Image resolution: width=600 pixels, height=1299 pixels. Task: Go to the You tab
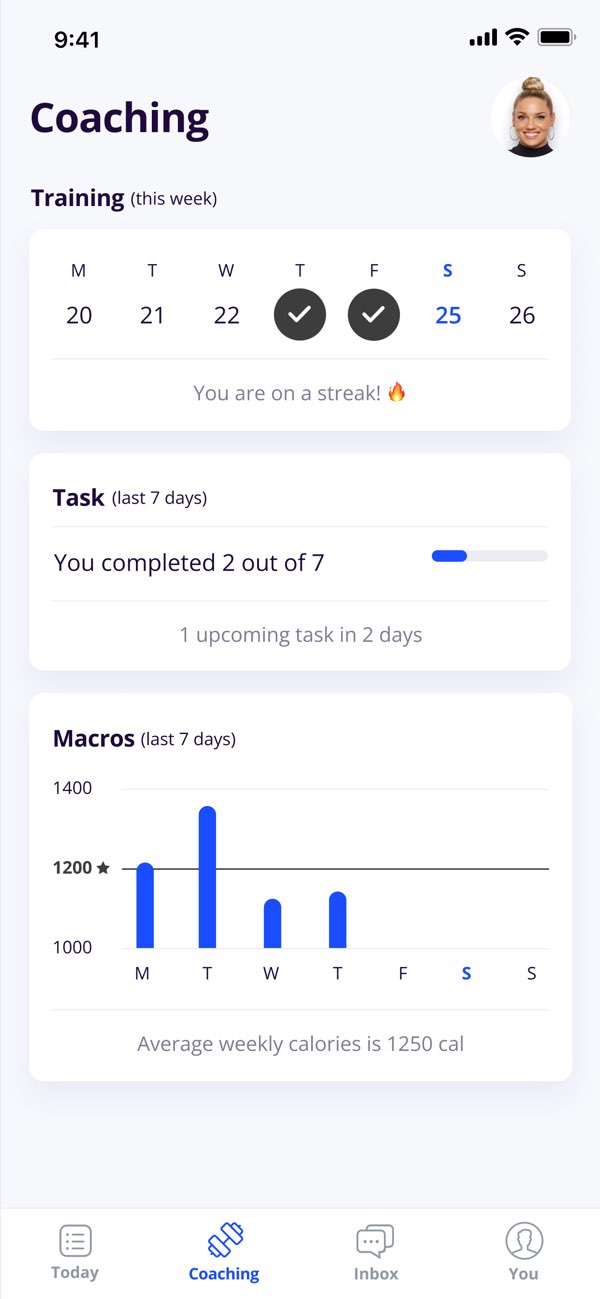[x=523, y=1252]
